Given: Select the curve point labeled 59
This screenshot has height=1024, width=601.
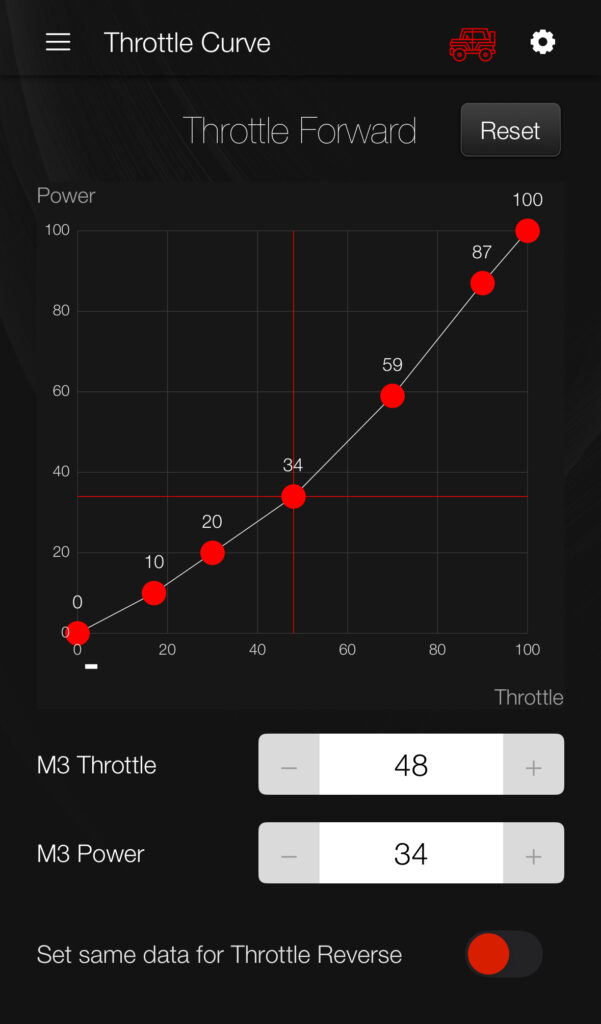Looking at the screenshot, I should point(392,396).
